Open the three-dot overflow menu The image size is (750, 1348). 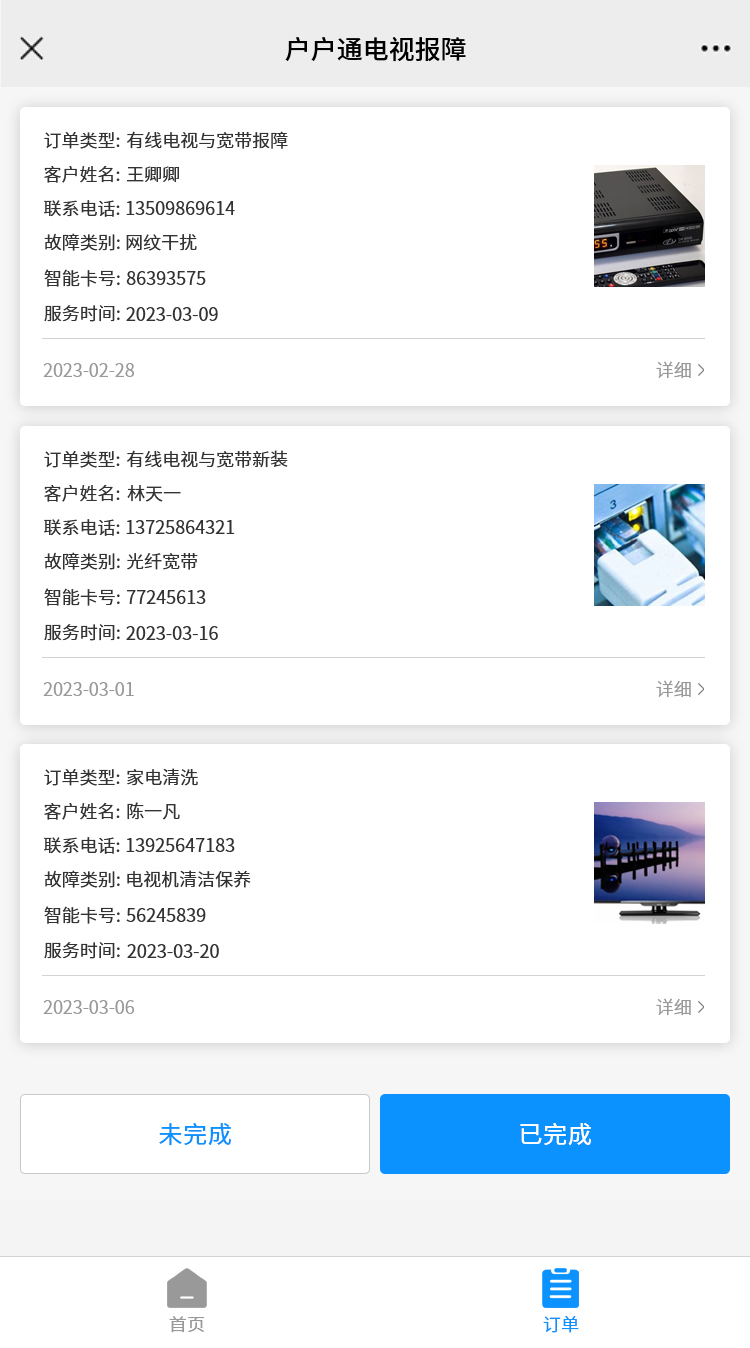pos(715,48)
